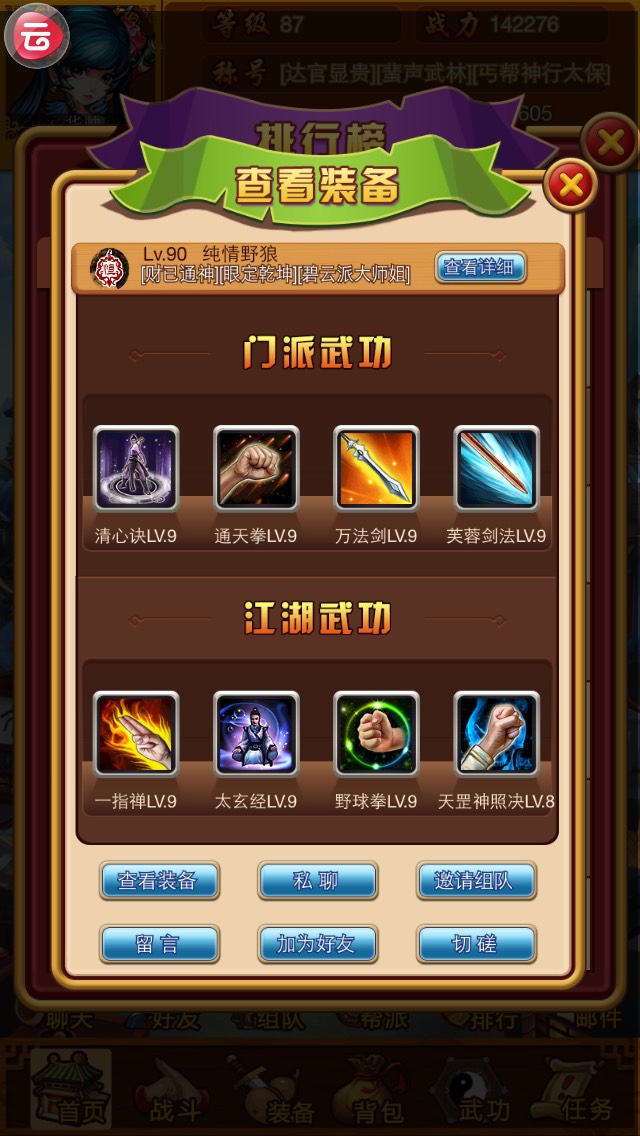The height and width of the screenshot is (1136, 640).
Task: Tap the red 云 icon
Action: [x=37, y=36]
